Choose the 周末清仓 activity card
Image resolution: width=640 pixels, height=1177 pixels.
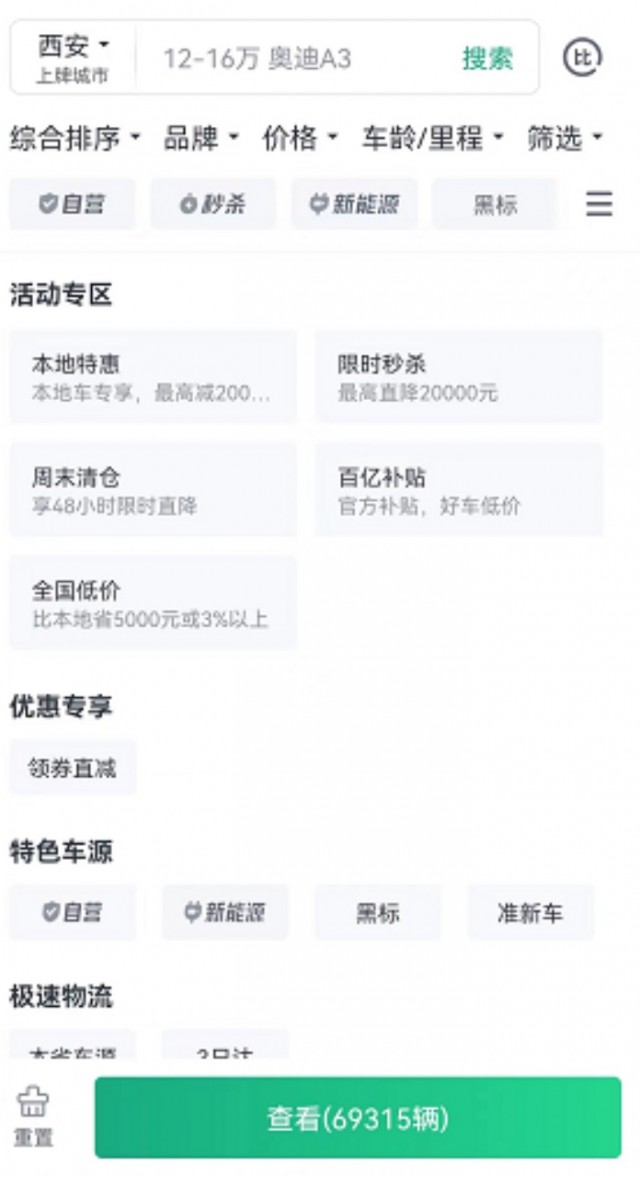[153, 489]
